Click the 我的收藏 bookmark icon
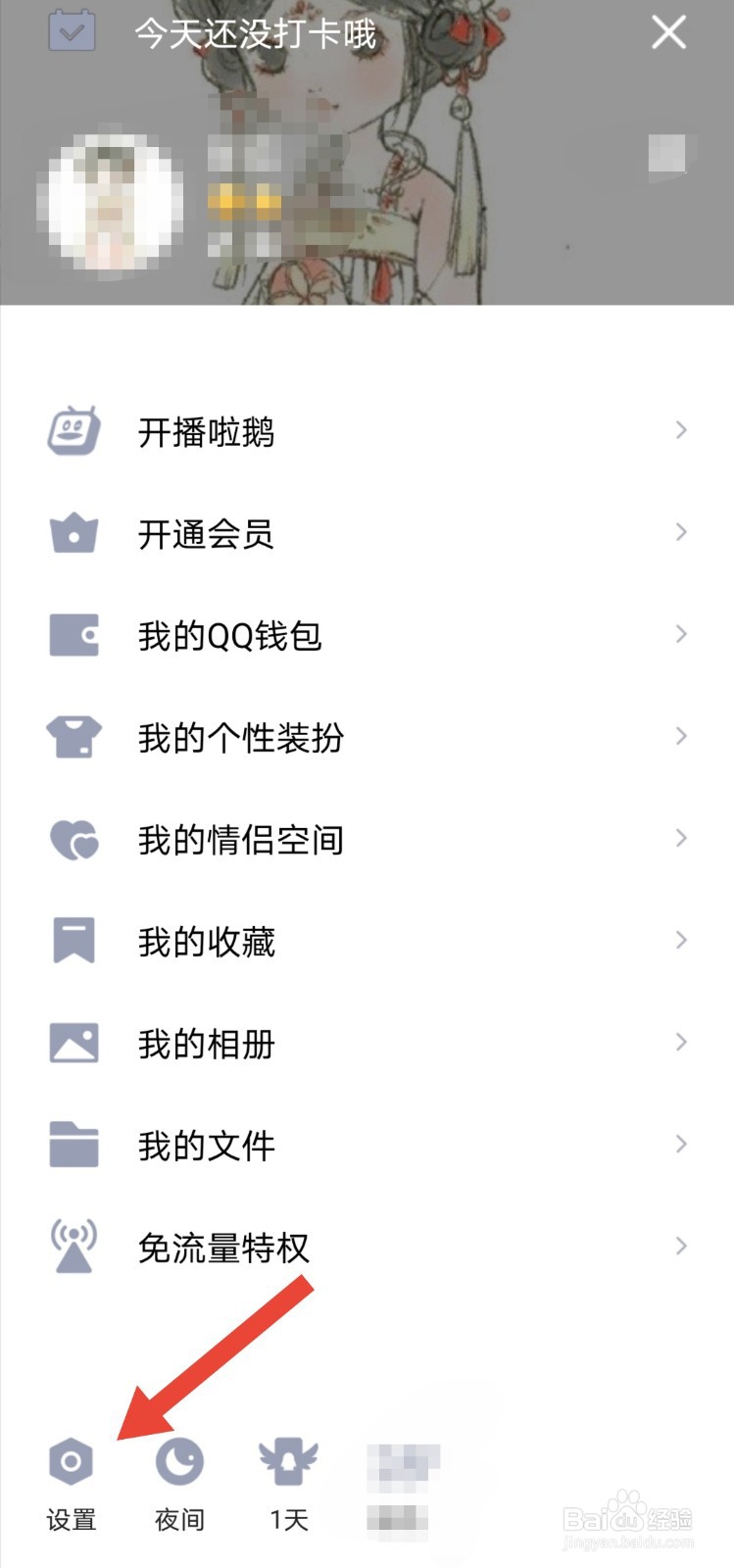 (73, 940)
